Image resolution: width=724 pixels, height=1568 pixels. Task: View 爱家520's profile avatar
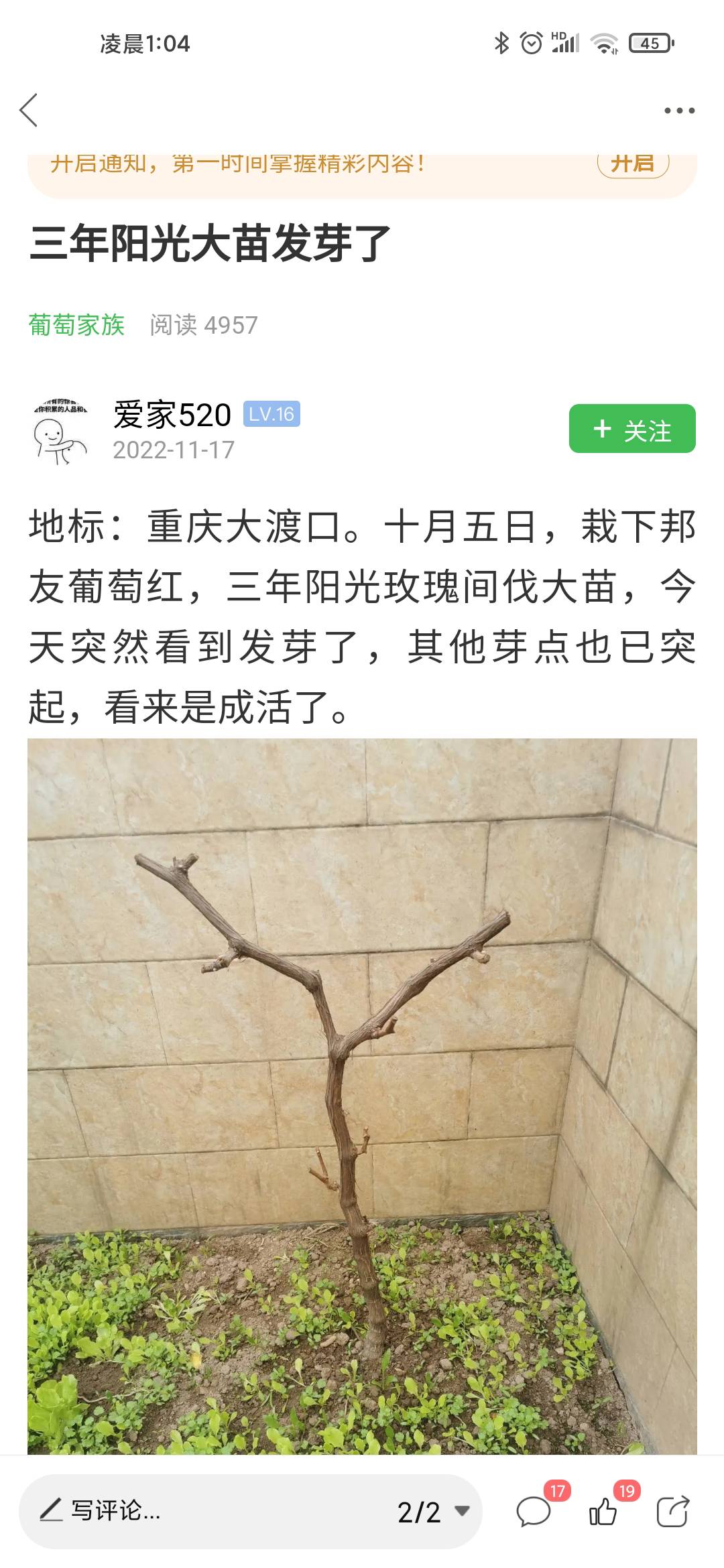60,430
